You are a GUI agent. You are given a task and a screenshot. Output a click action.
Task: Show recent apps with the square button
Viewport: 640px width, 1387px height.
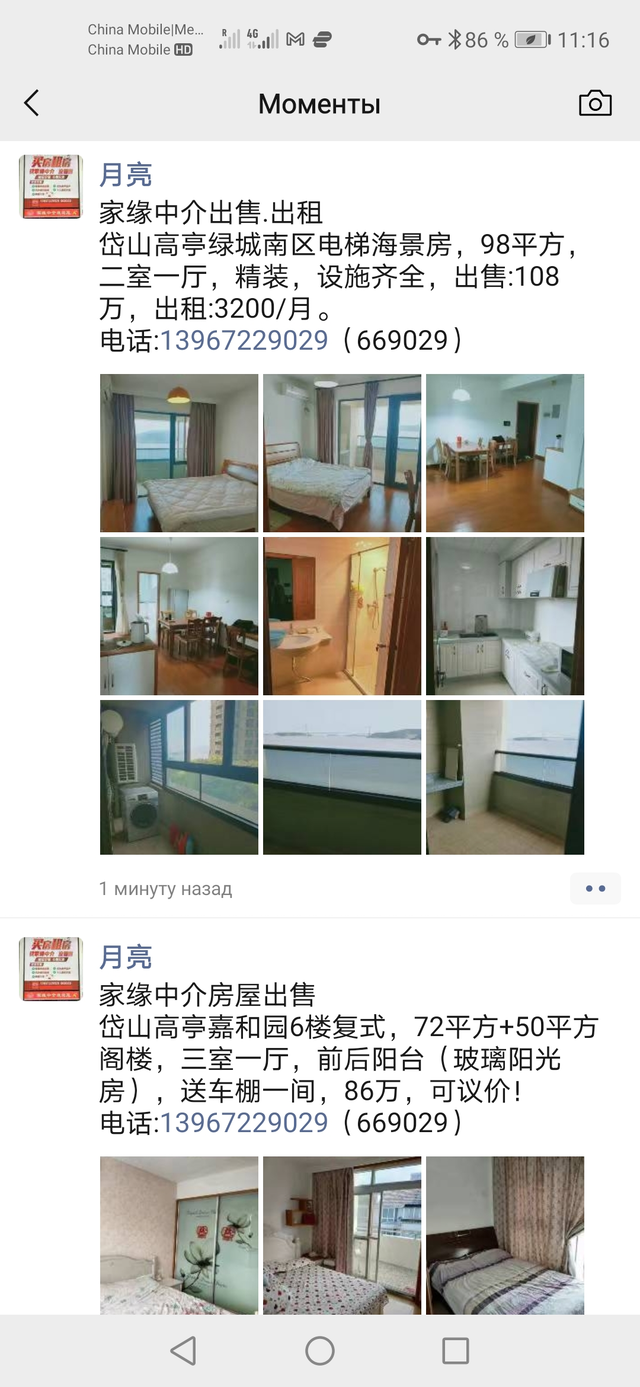455,1351
